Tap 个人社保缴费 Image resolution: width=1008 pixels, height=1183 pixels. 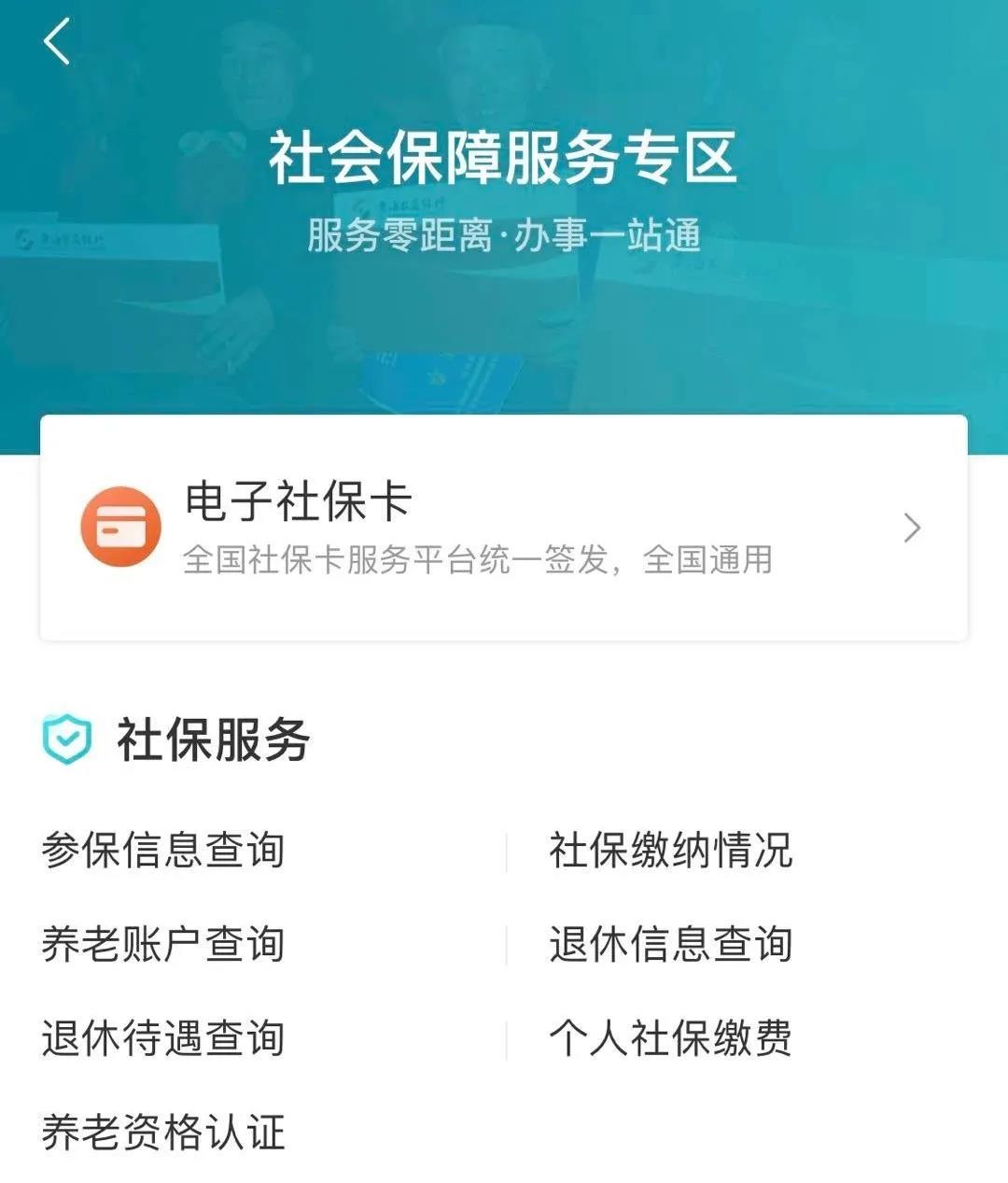click(x=670, y=1038)
